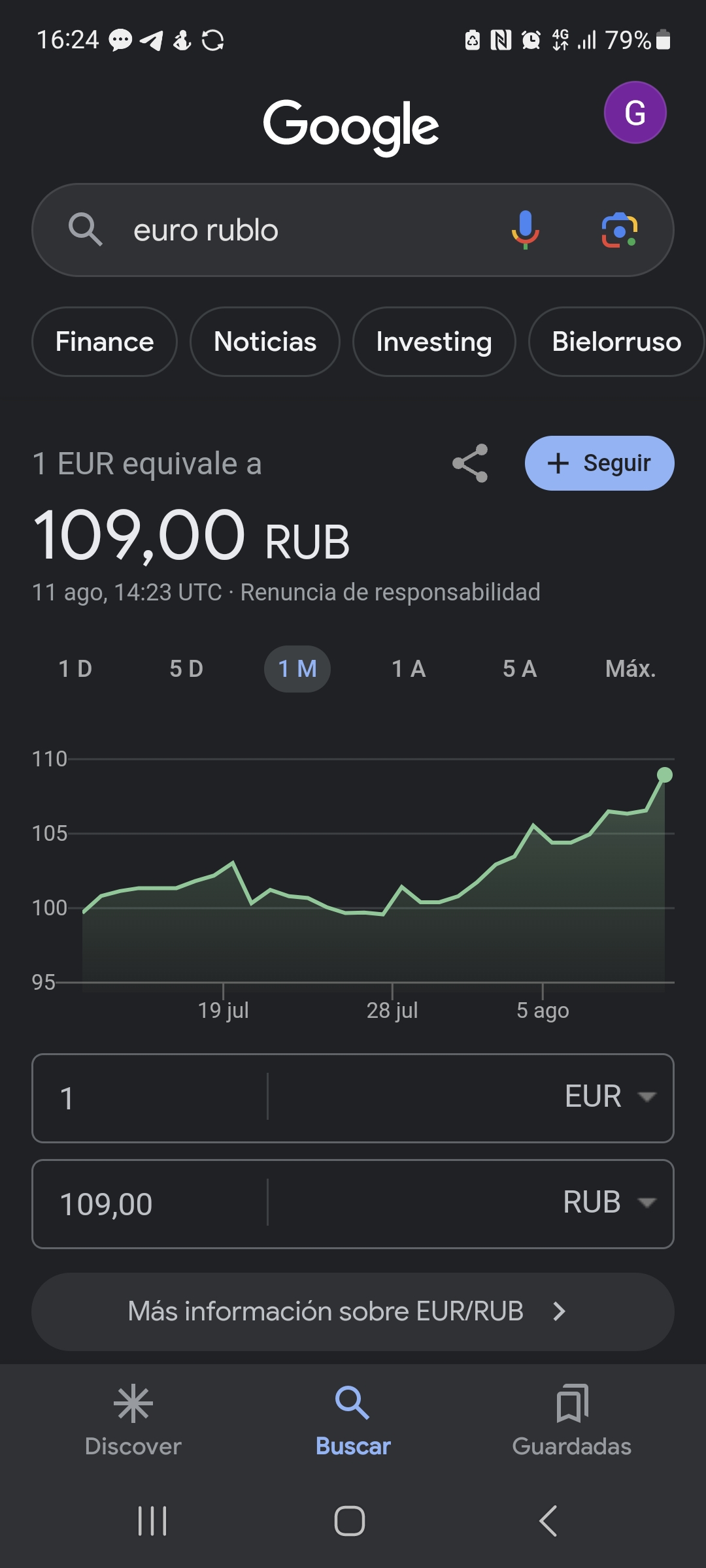Image resolution: width=706 pixels, height=1568 pixels.
Task: Open Google Lens camera search
Action: point(619,230)
